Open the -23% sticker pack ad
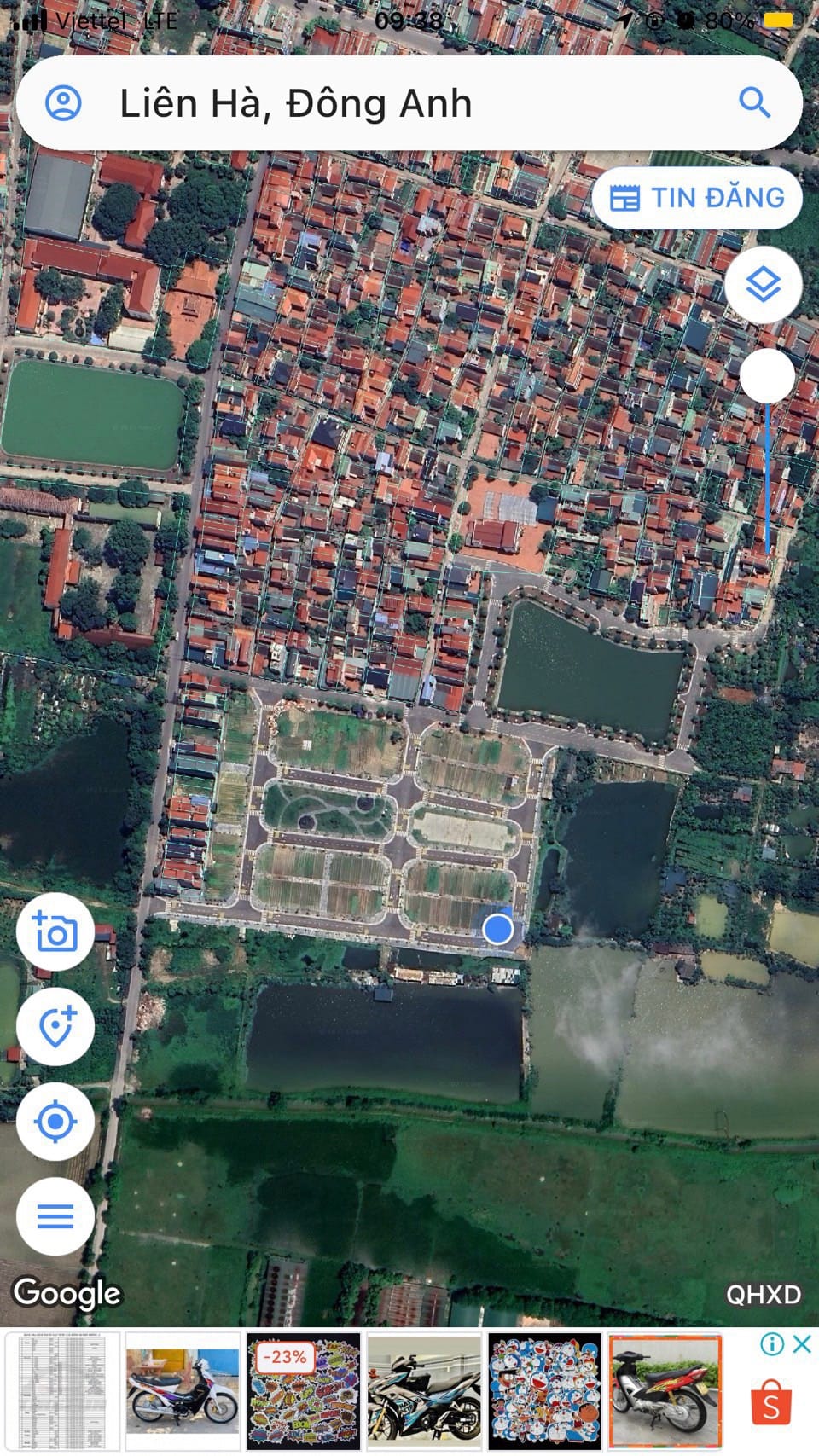 click(x=304, y=1392)
